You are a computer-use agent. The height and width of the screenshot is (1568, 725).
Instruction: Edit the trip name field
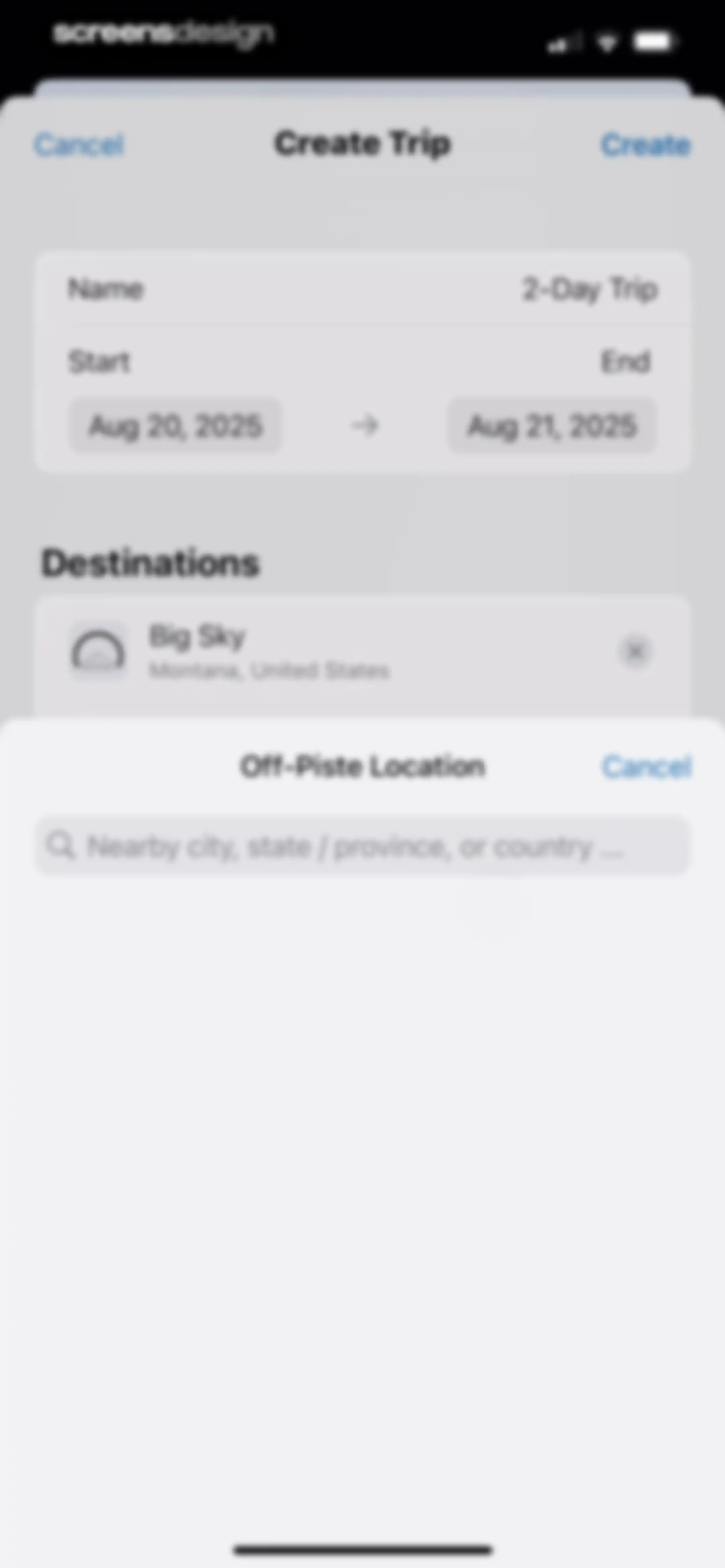click(x=363, y=288)
